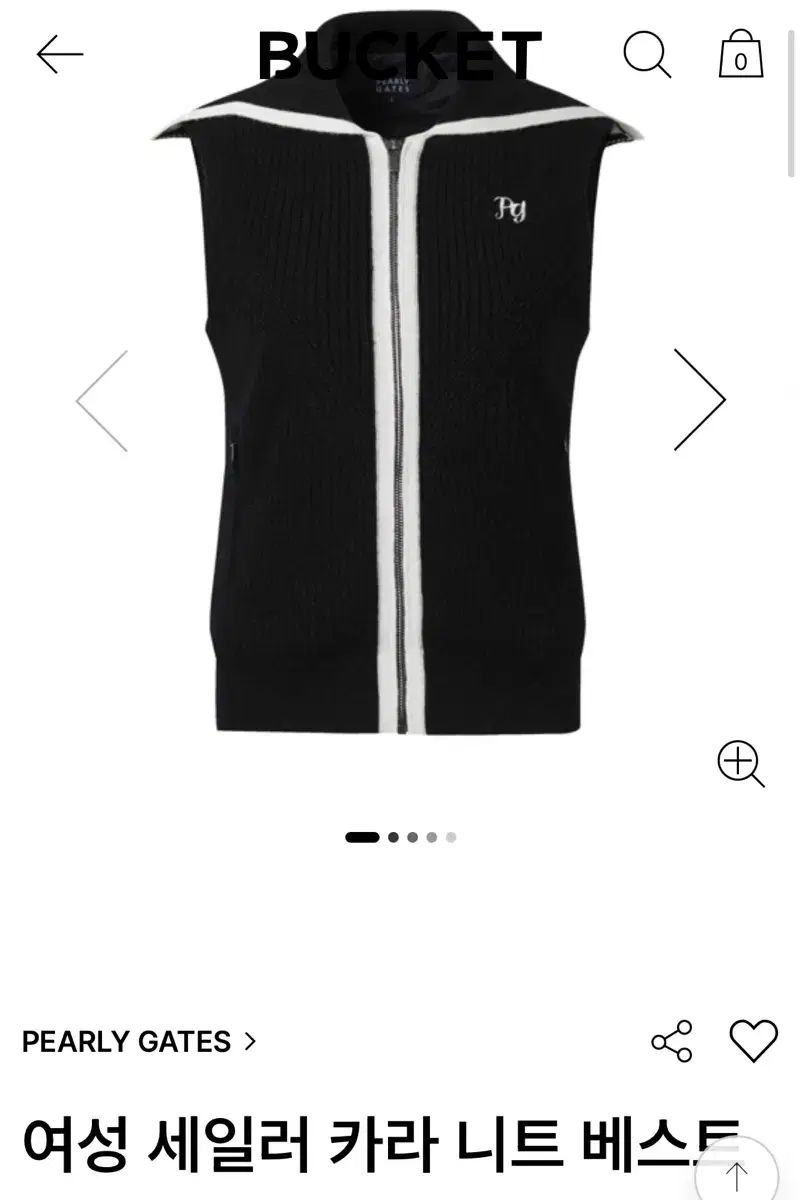Show the previous product image
The width and height of the screenshot is (801, 1200).
pyautogui.click(x=102, y=400)
